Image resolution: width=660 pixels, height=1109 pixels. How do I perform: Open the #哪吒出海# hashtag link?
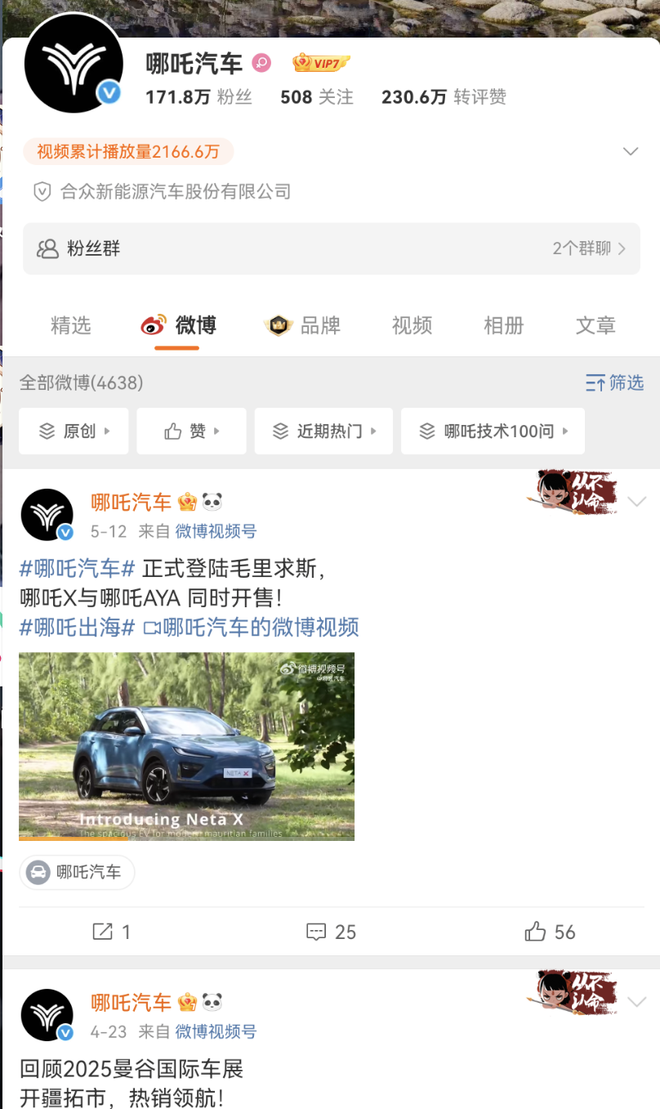coord(77,628)
